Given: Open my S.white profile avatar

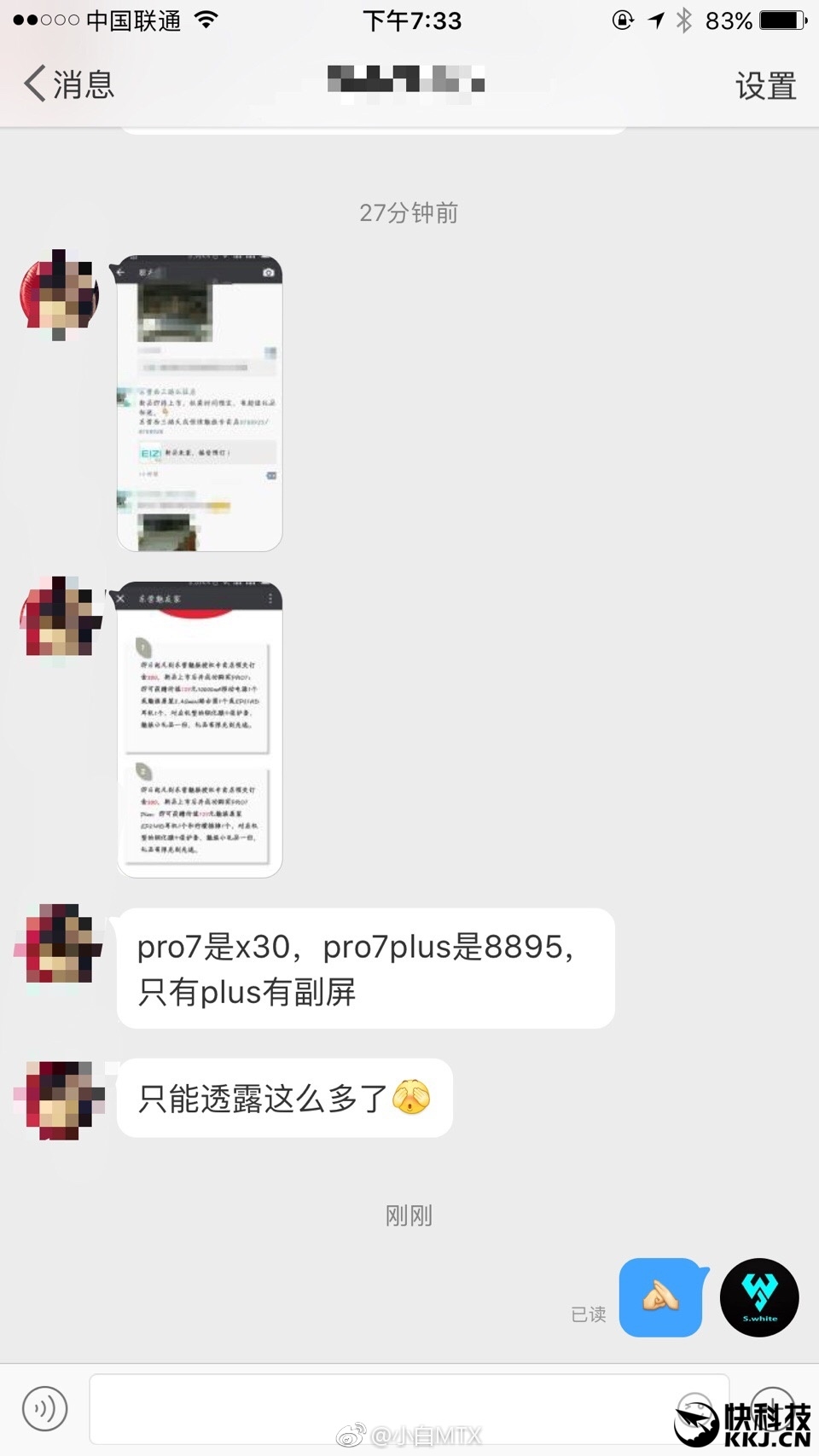Looking at the screenshot, I should point(759,1297).
